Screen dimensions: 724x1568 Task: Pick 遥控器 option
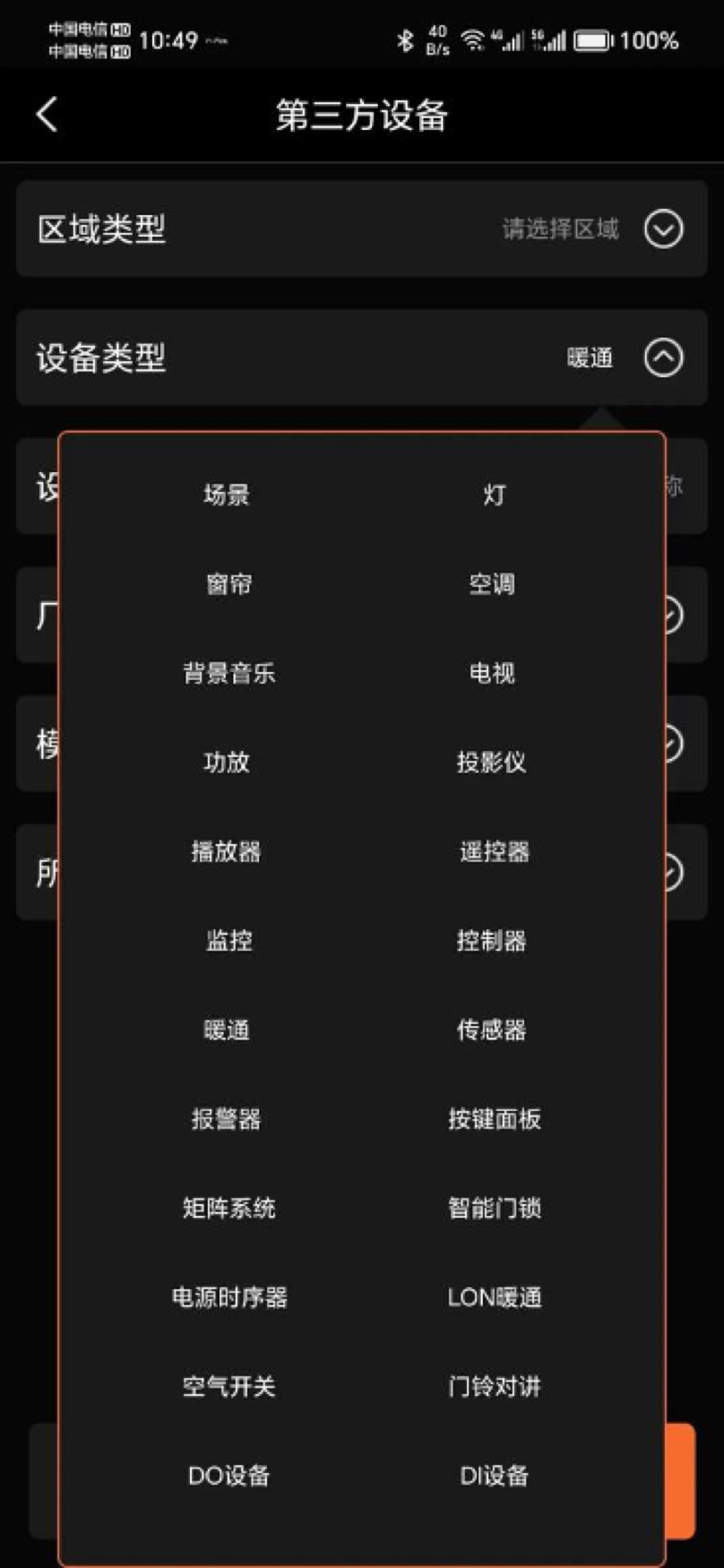pyautogui.click(x=494, y=851)
